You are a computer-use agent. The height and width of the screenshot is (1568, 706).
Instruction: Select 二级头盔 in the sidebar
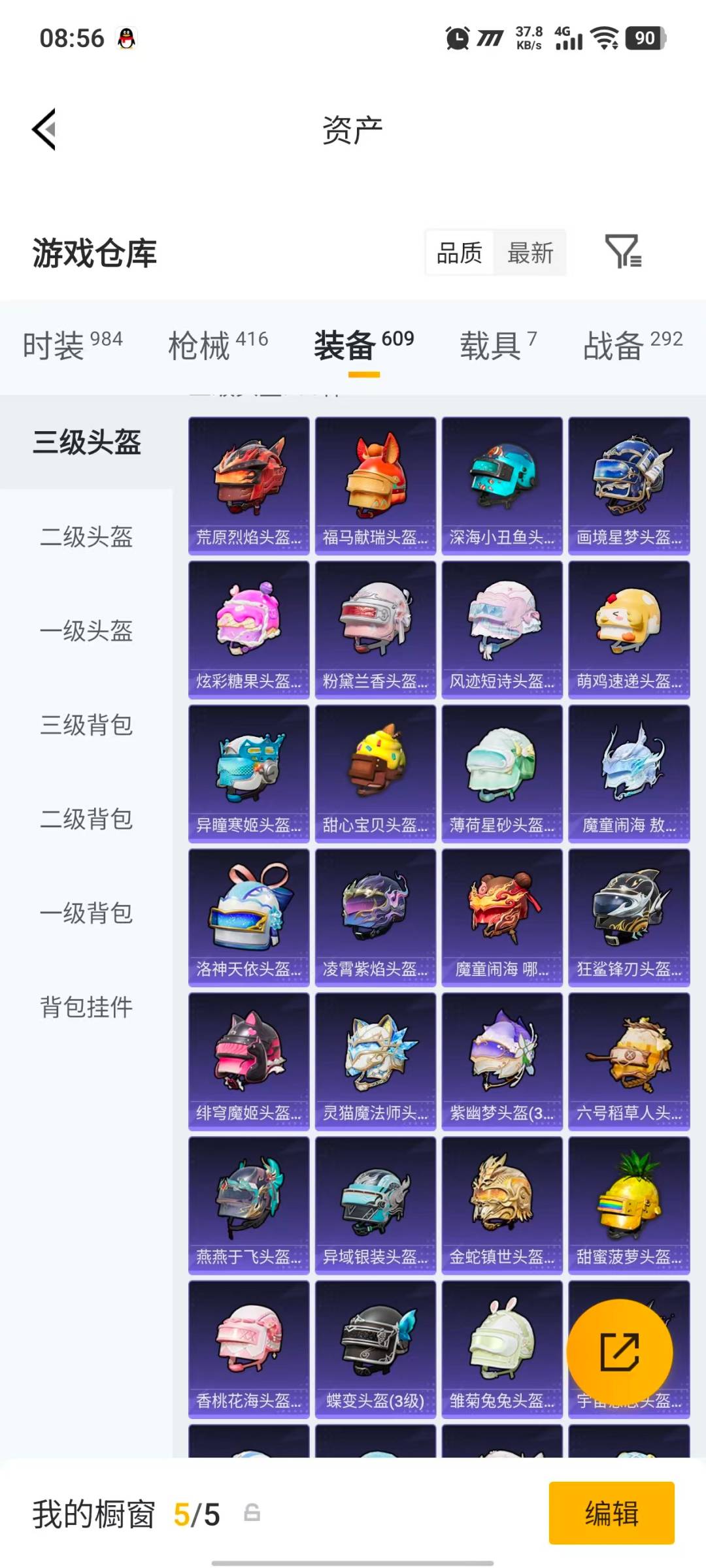coord(86,537)
